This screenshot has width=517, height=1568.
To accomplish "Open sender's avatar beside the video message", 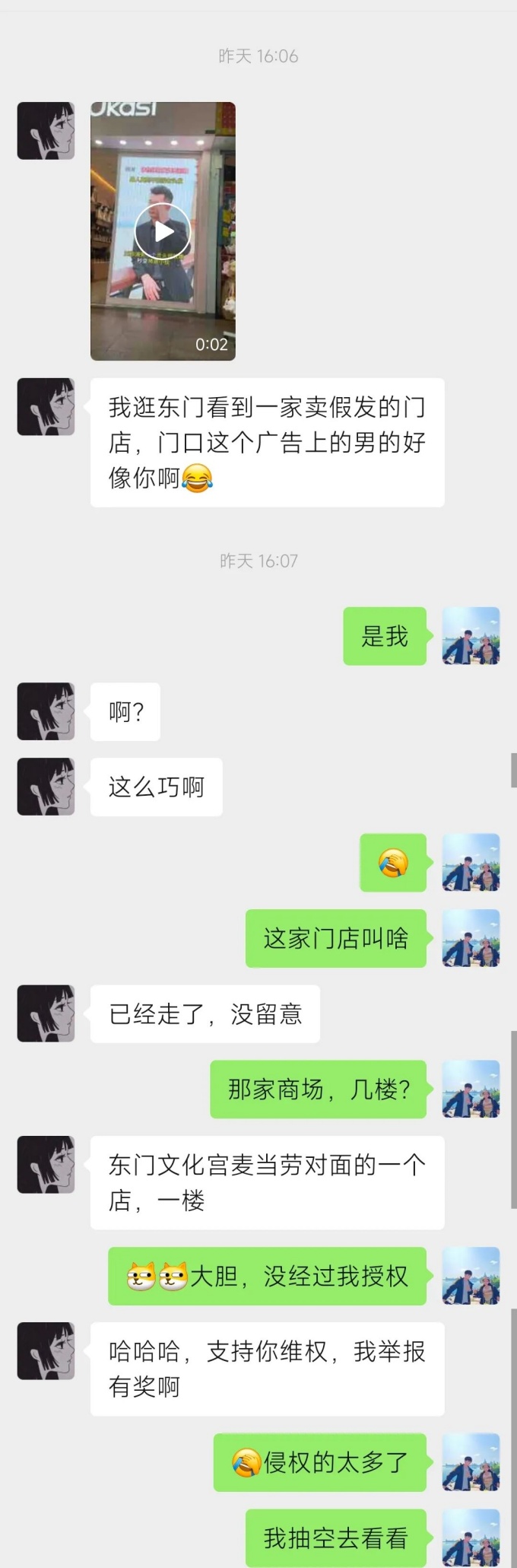I will (46, 131).
